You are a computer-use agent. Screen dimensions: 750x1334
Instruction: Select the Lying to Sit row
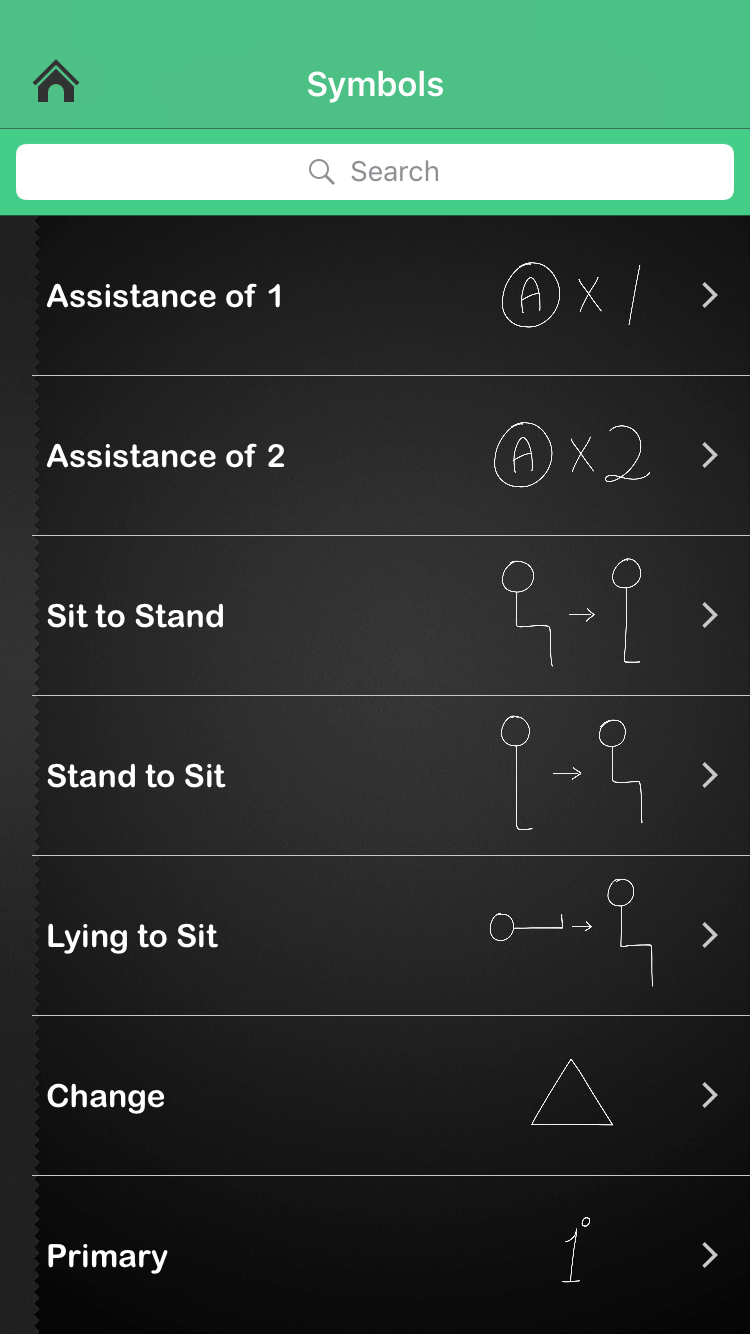tap(390, 936)
